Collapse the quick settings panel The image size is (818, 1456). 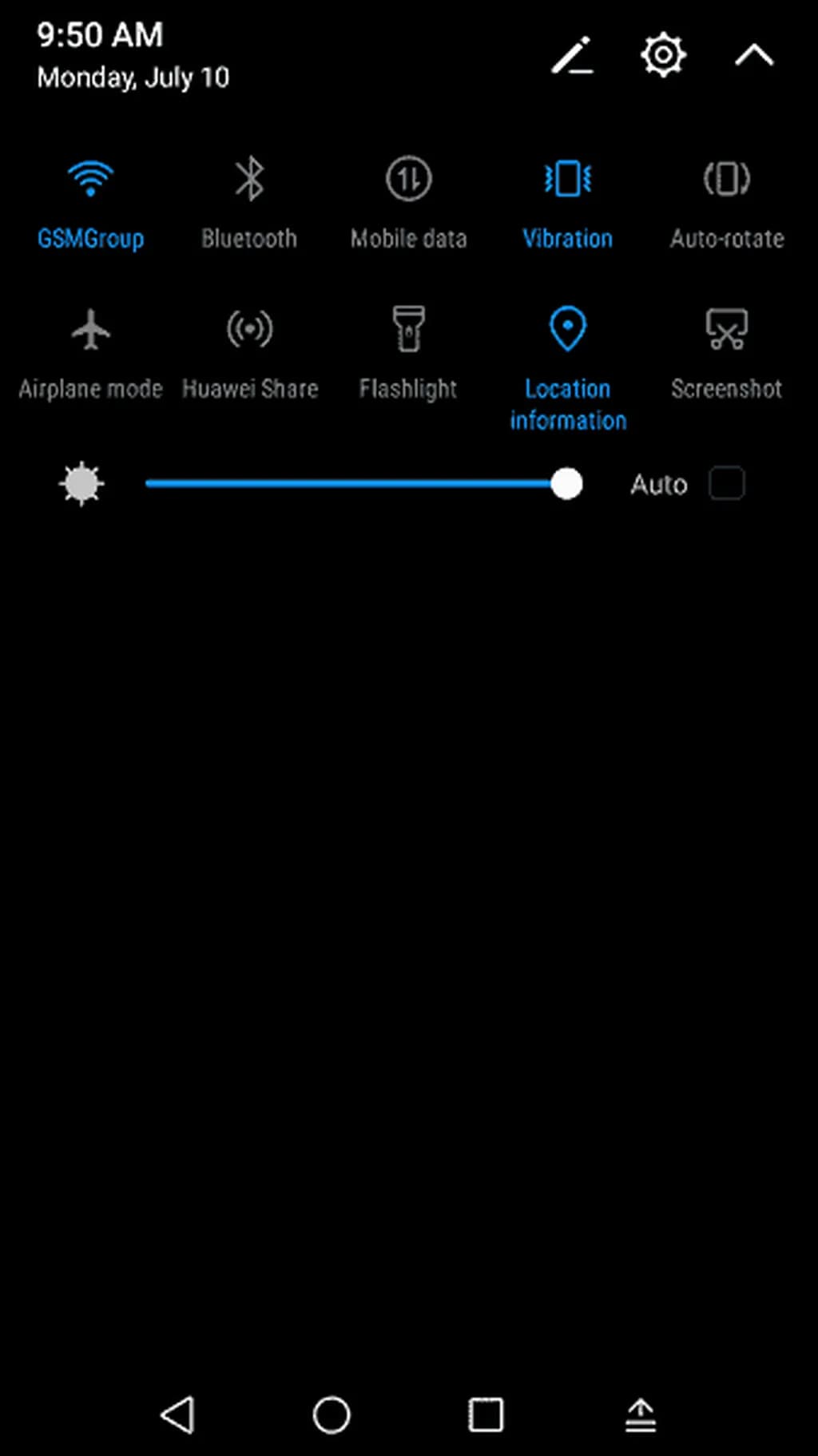[754, 56]
